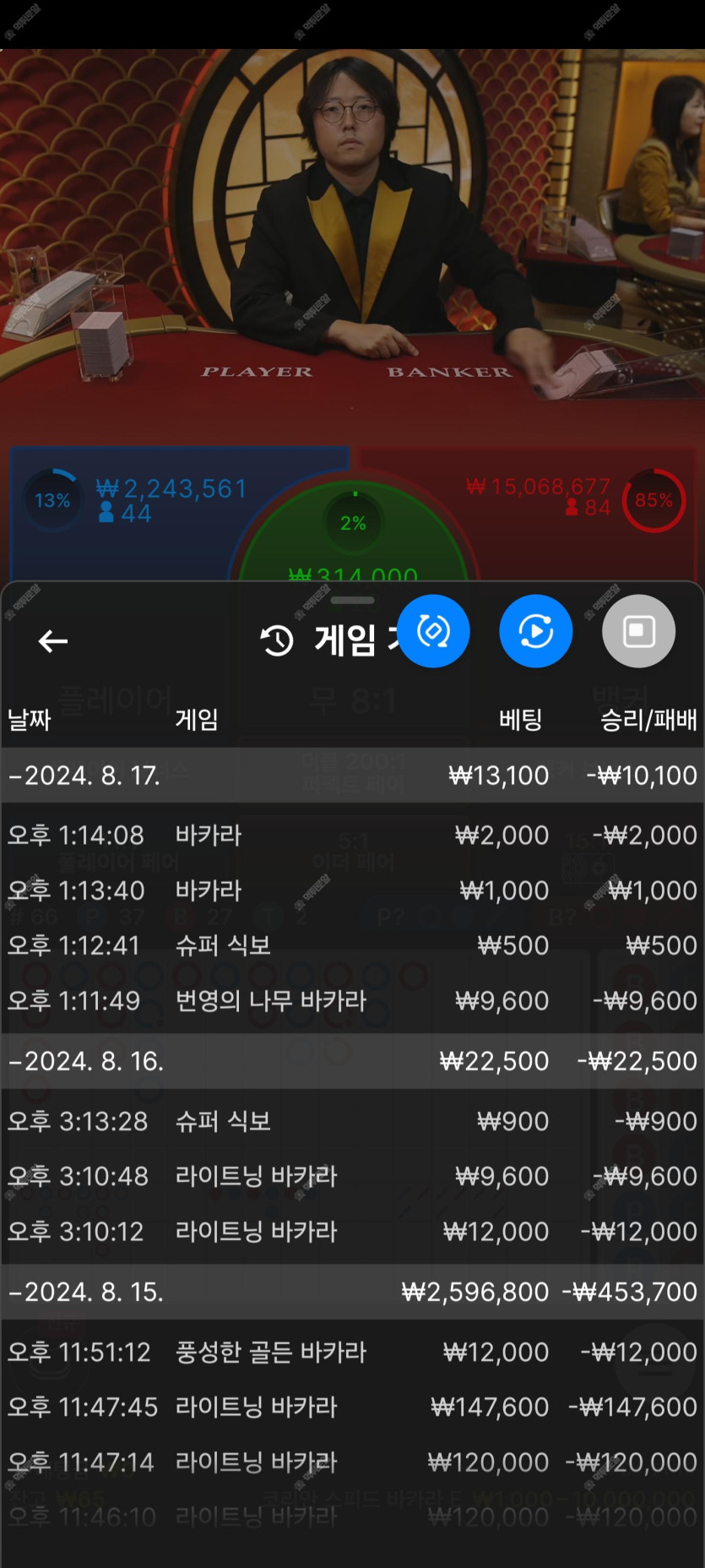Open the 오후 1:13:40 바카라 record
Viewport: 705px width, 1568px height.
(352, 890)
